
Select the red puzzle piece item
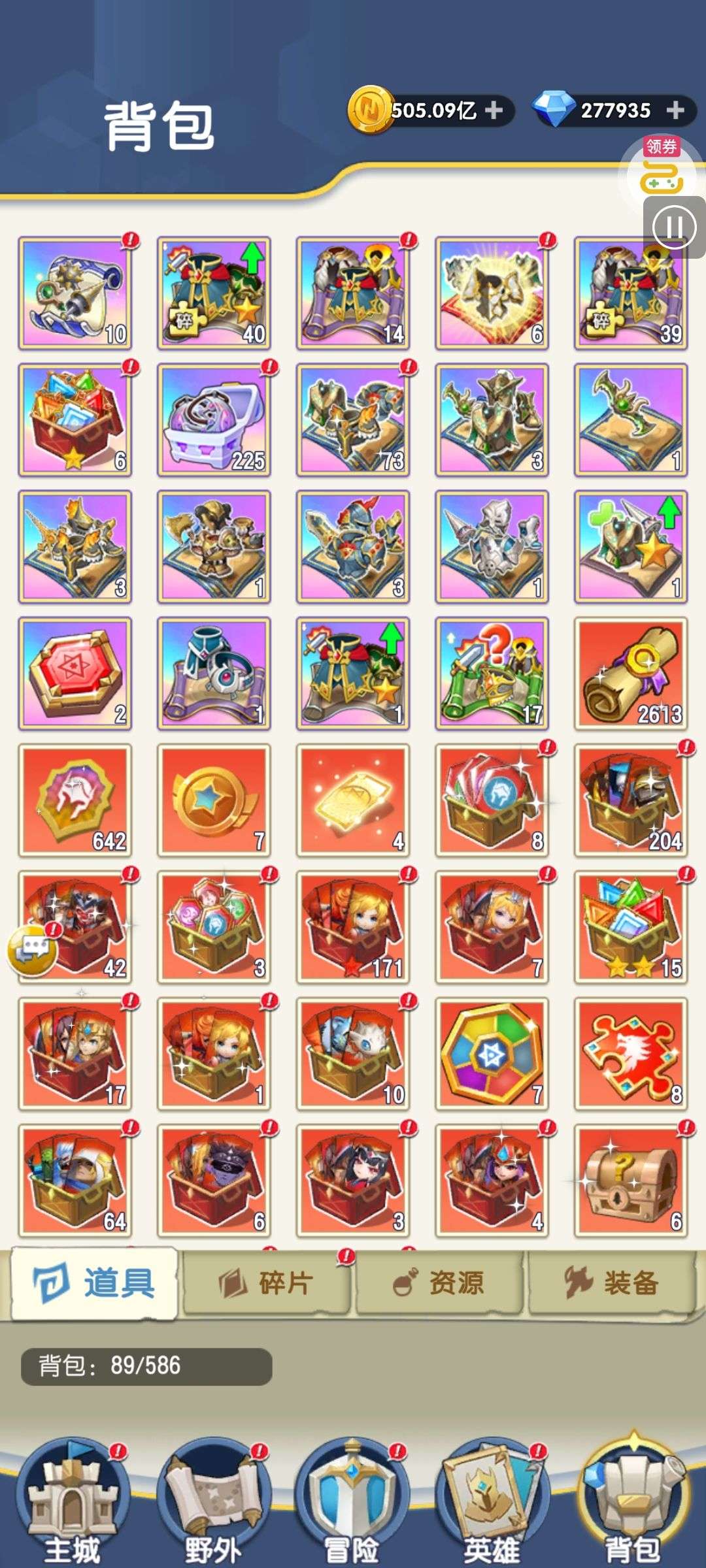[631, 1053]
